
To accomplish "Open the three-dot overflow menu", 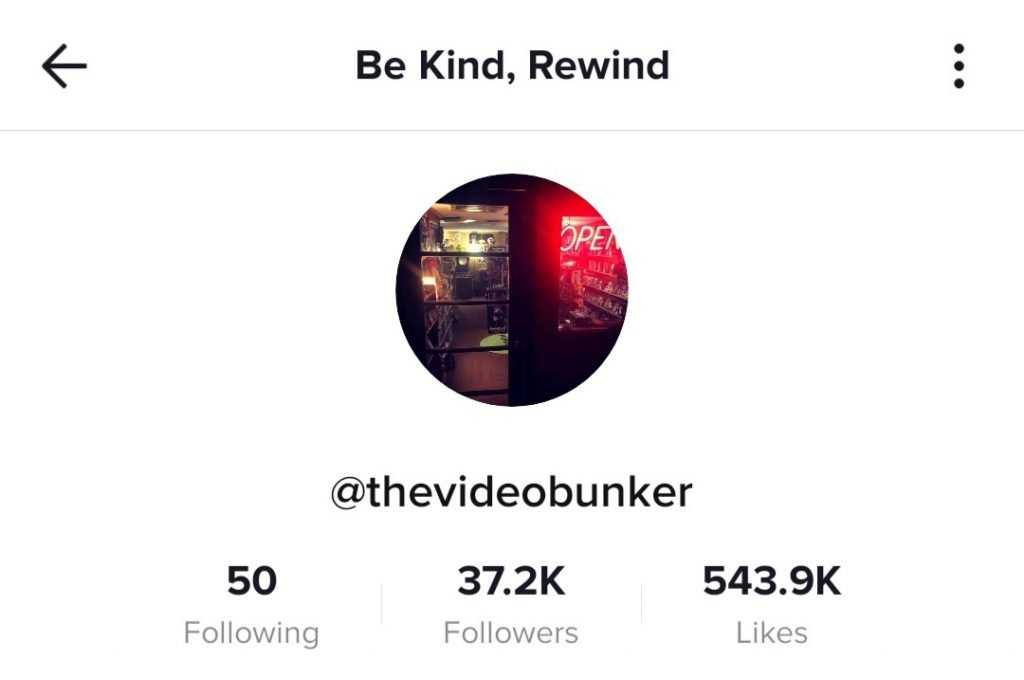I will pos(958,66).
